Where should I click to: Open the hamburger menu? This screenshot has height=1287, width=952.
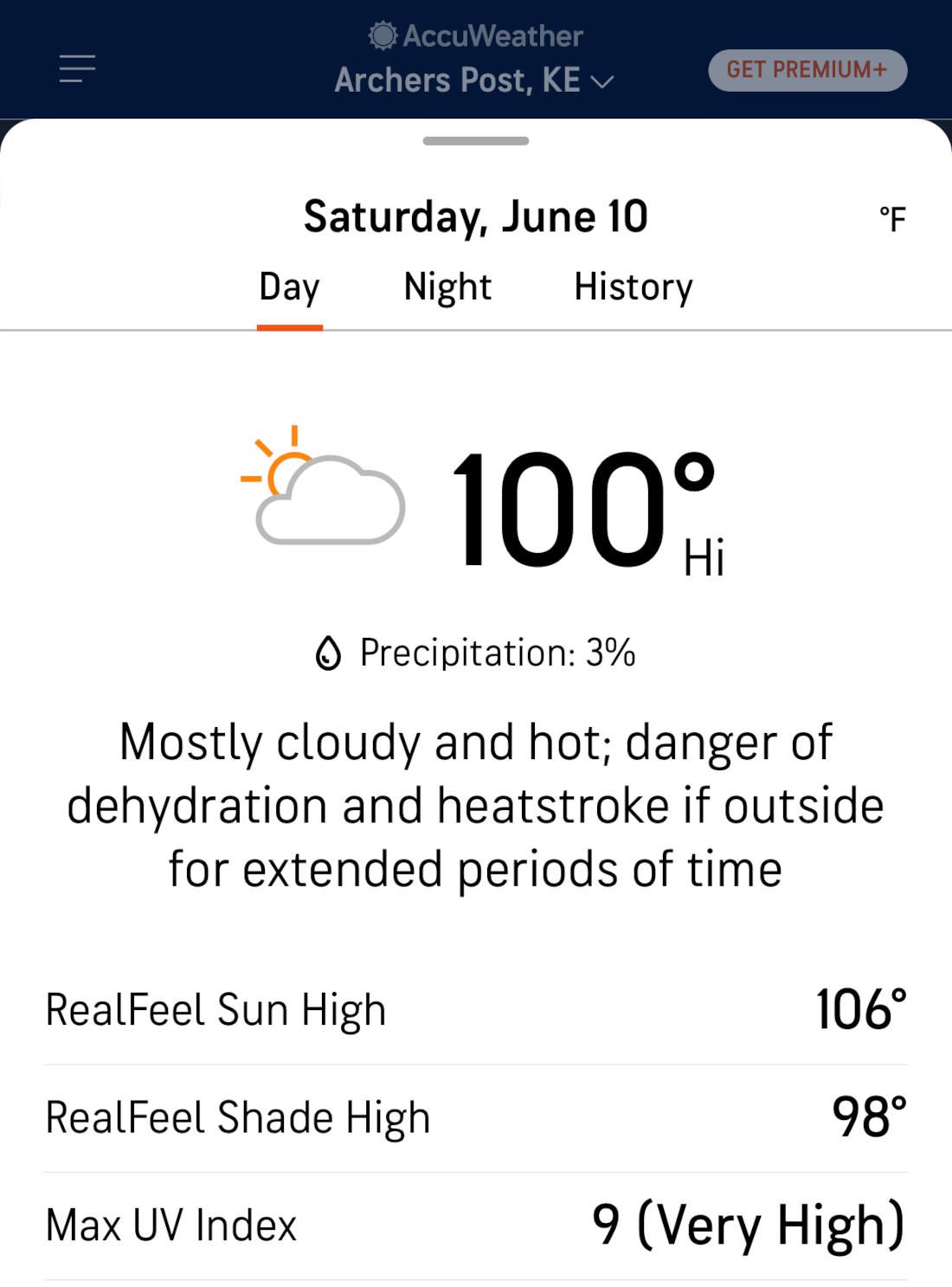(77, 68)
